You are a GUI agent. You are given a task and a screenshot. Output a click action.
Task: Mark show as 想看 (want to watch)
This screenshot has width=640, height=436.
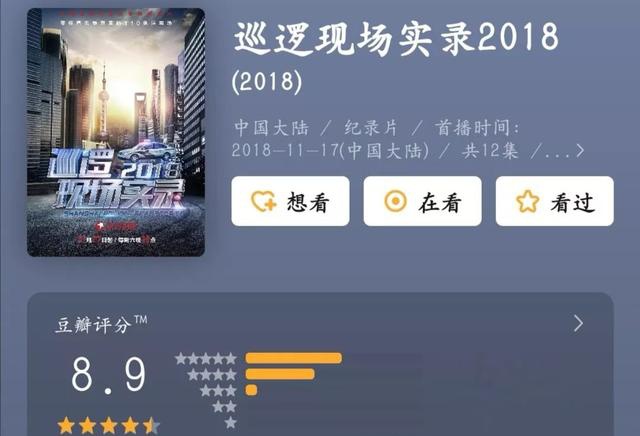[290, 201]
